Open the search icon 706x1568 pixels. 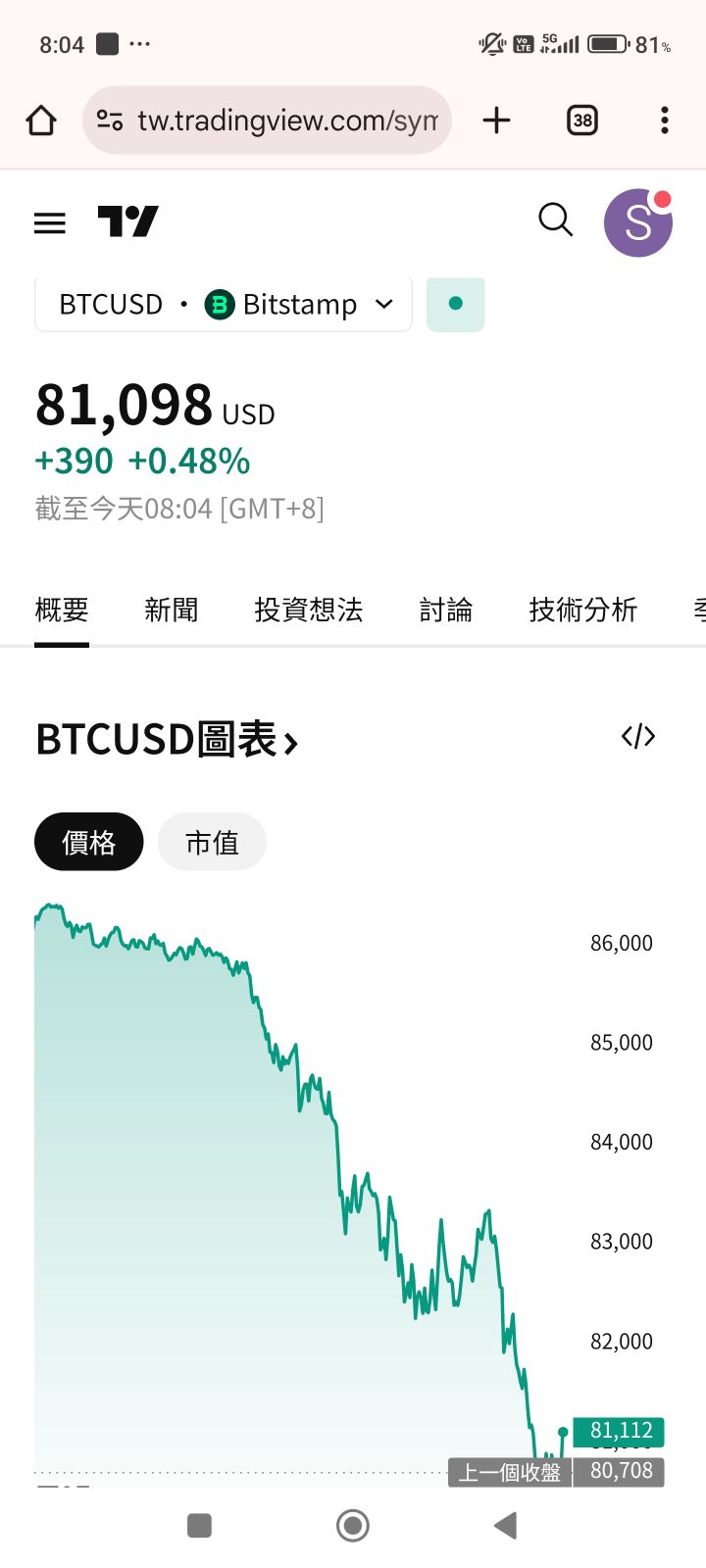point(555,220)
